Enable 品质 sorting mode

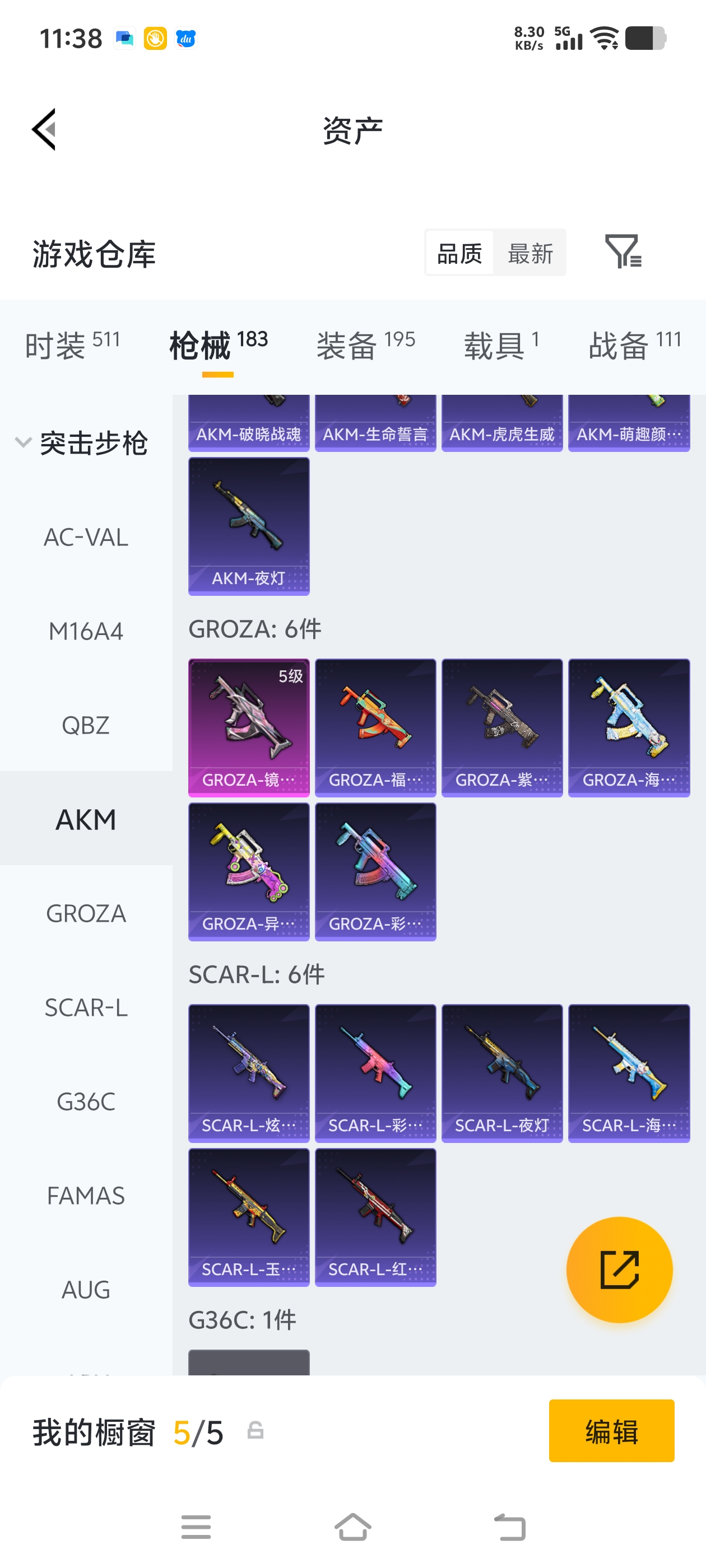point(460,253)
